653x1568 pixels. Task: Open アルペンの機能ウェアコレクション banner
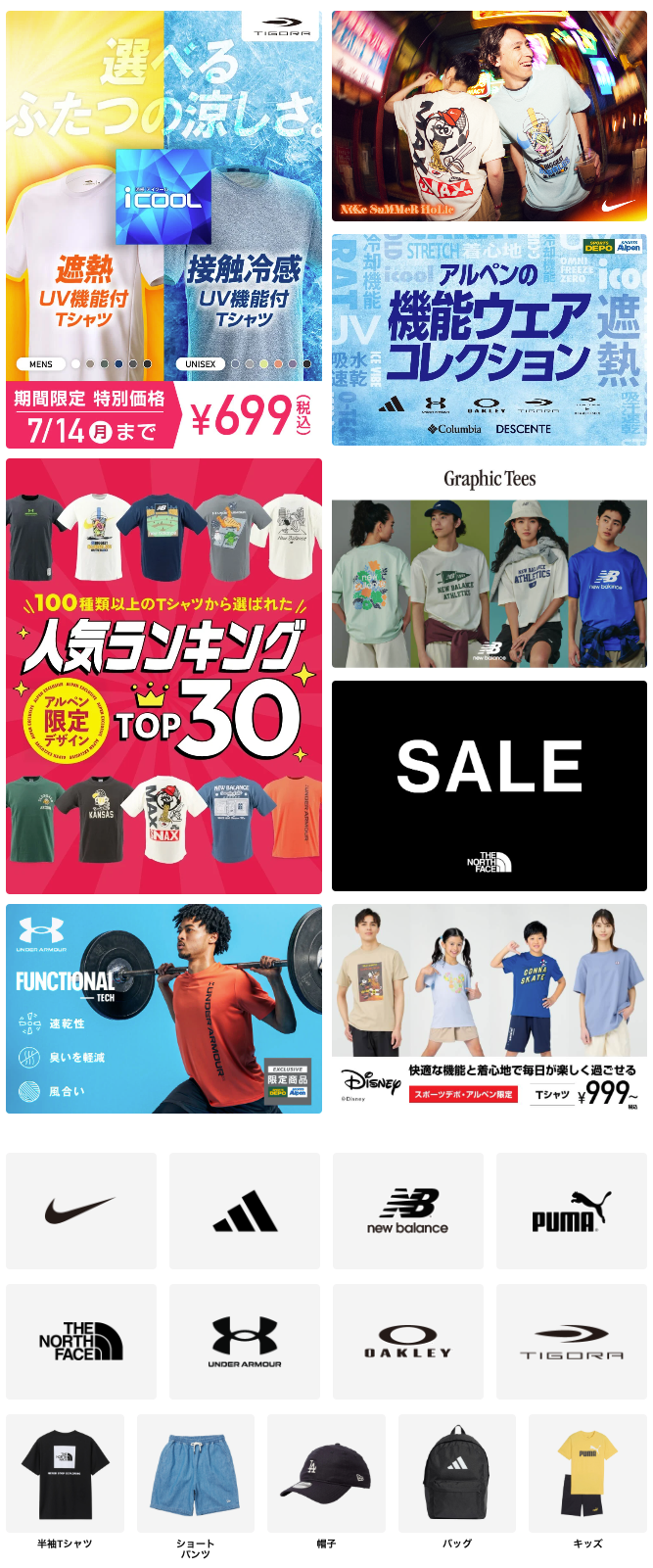pyautogui.click(x=489, y=339)
